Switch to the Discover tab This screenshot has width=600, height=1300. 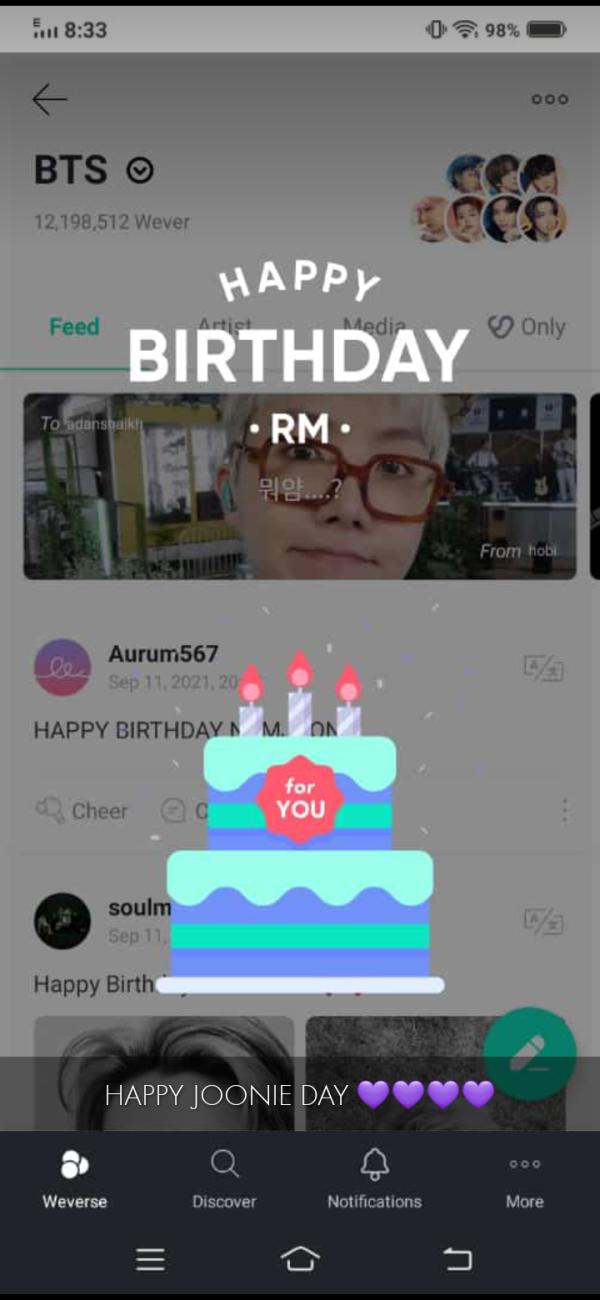tap(224, 1180)
